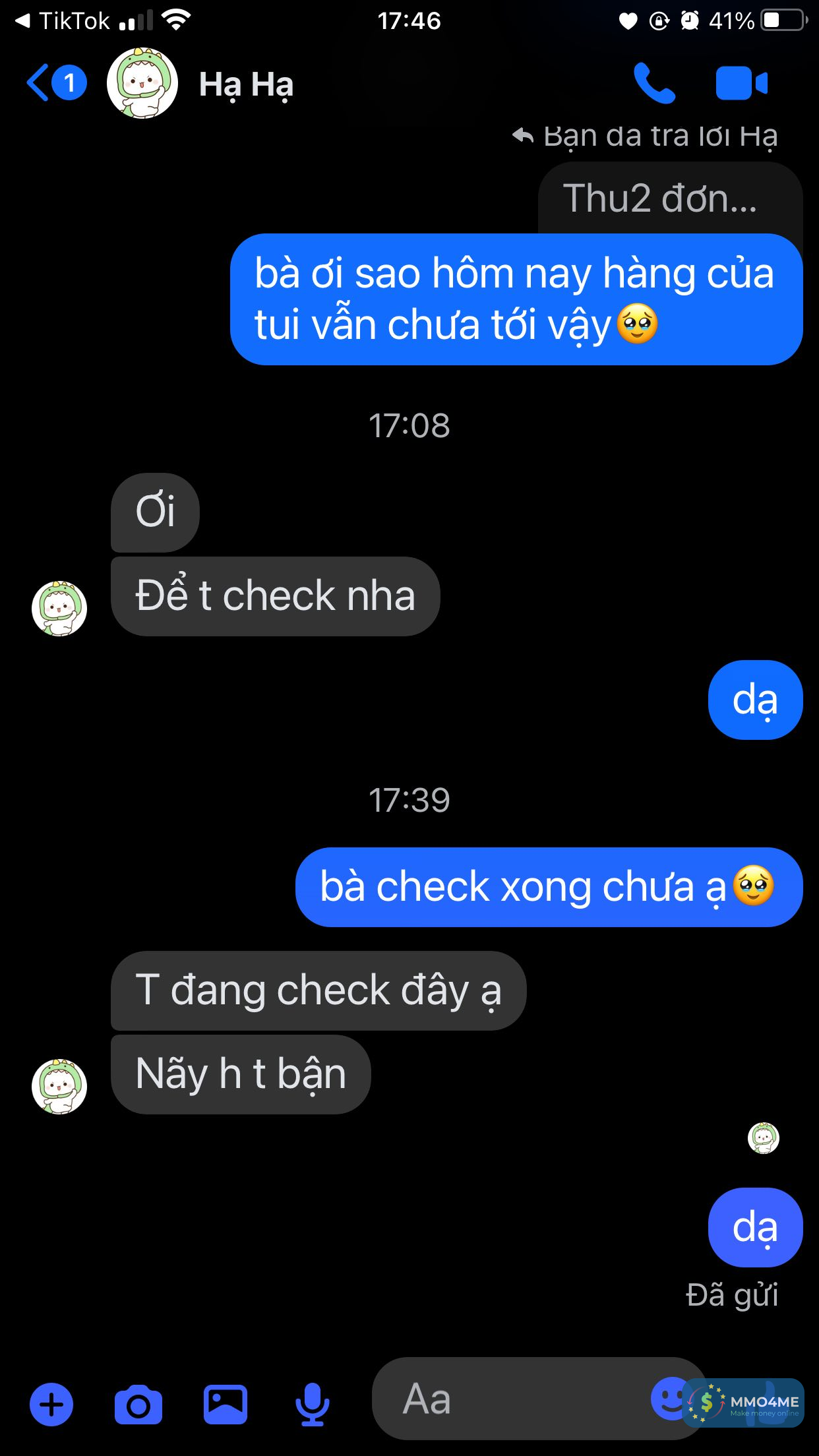Start a video call with Hạ Hạ
819x1456 pixels.
click(x=741, y=83)
